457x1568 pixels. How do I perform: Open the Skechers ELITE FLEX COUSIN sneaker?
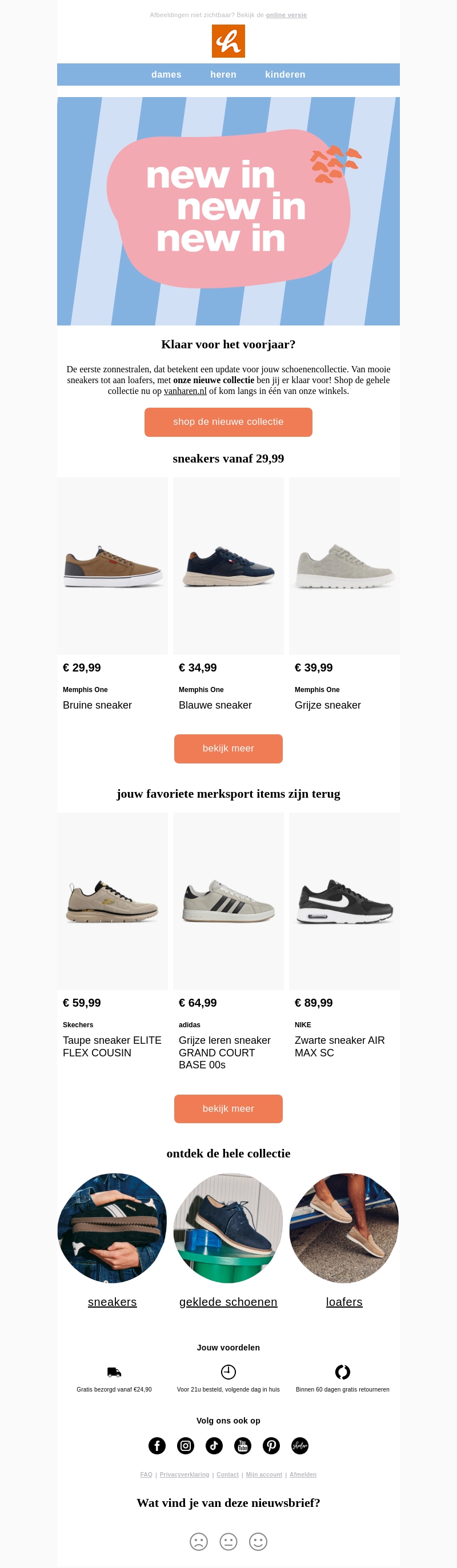pos(112,901)
